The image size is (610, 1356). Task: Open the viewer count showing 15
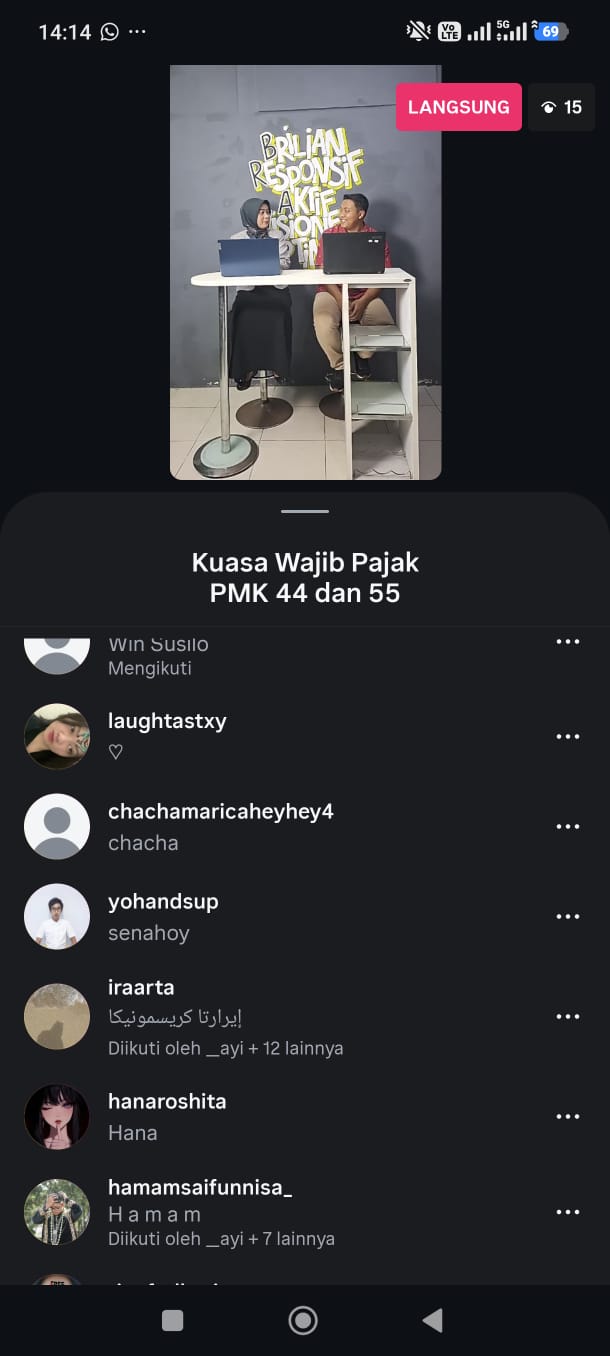[x=562, y=107]
